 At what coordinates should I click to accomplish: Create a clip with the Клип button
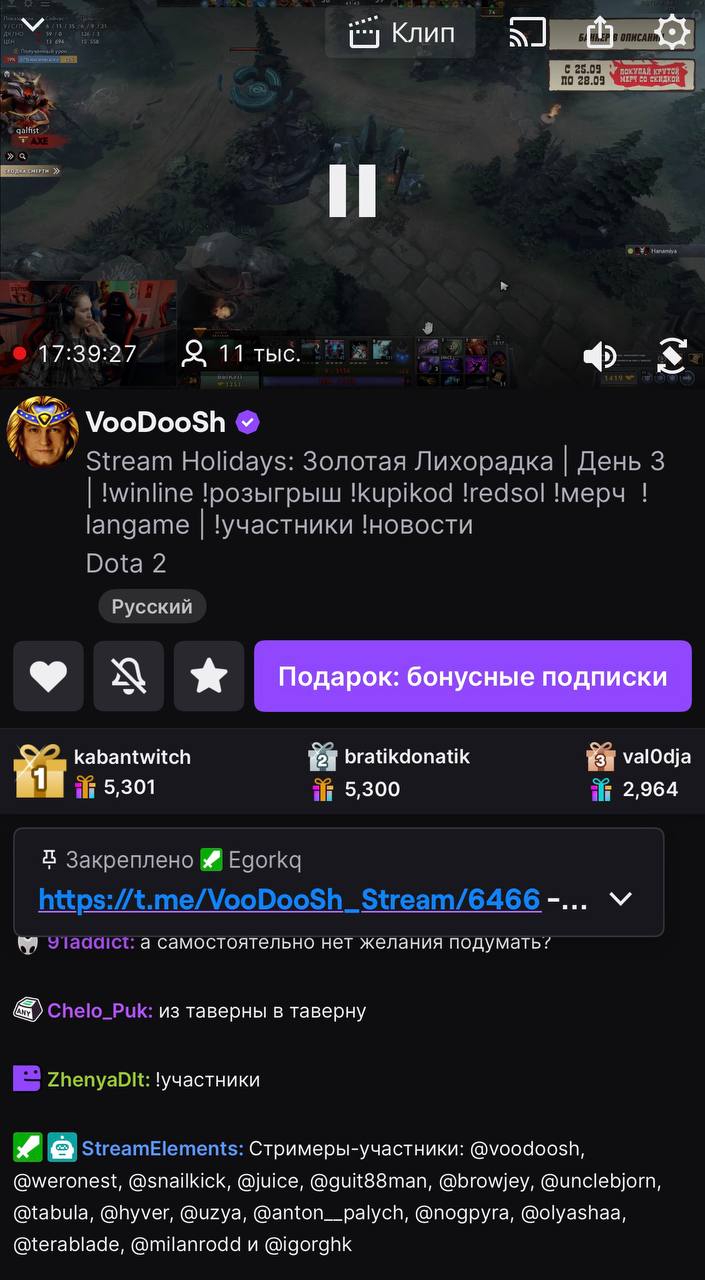(402, 33)
